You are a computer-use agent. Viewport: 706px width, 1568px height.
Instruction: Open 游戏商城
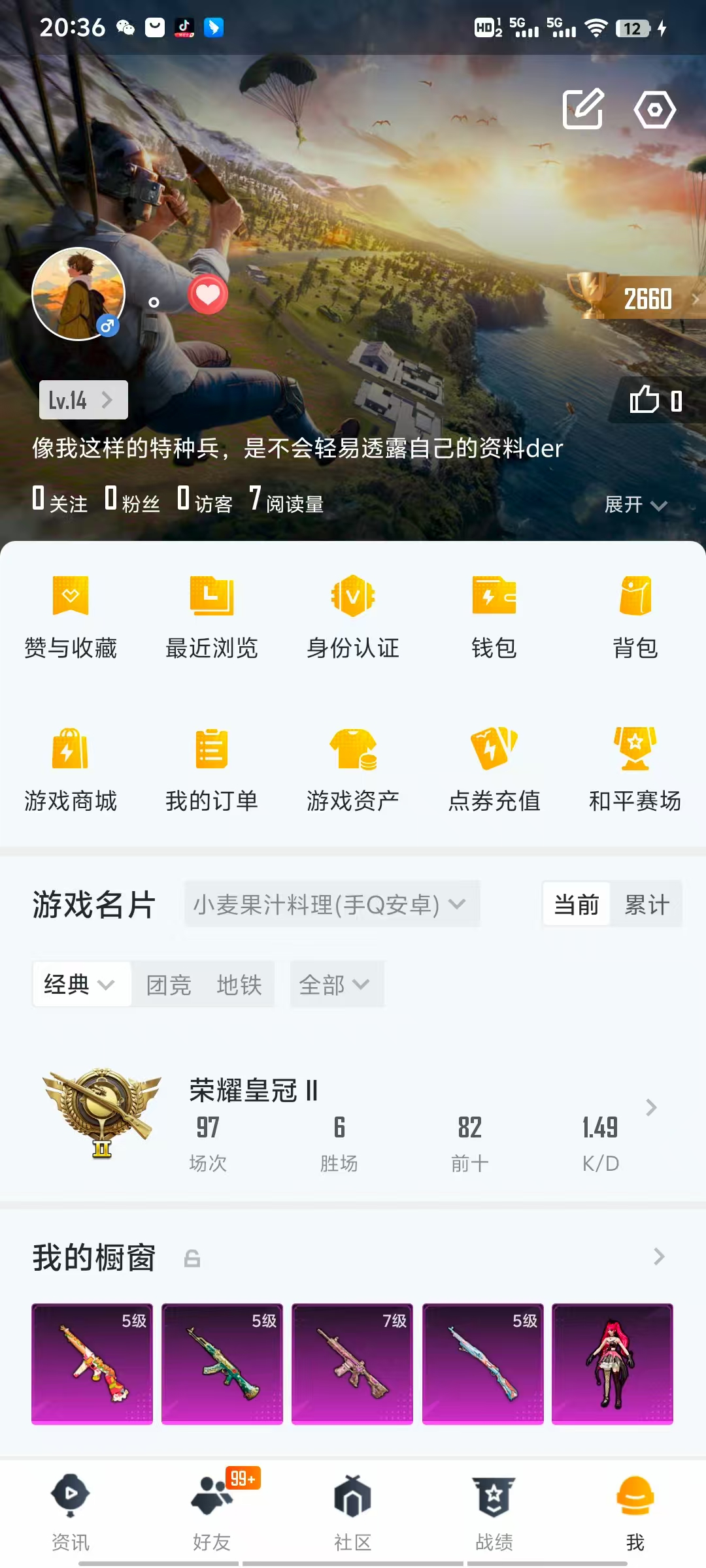(71, 770)
